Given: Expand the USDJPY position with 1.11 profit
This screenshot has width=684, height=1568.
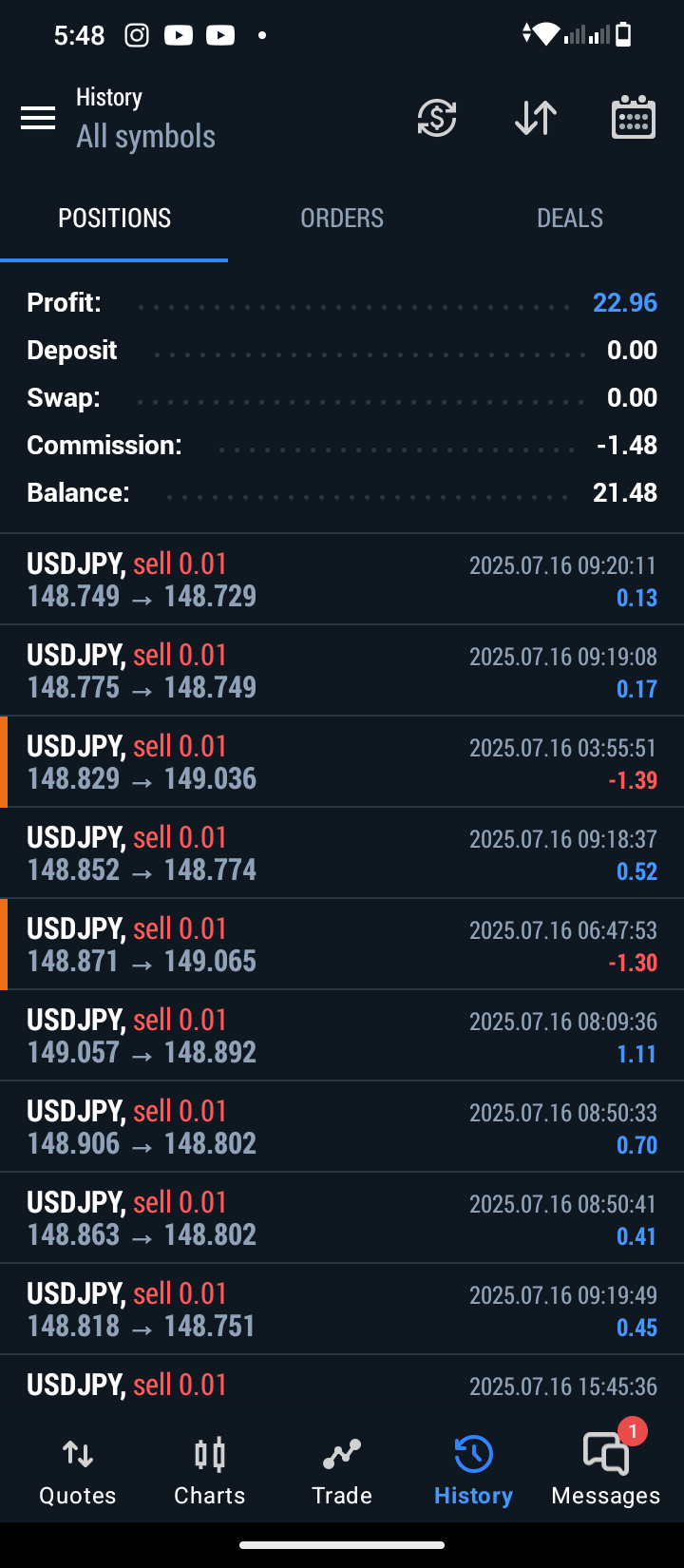Looking at the screenshot, I should click(x=342, y=1036).
